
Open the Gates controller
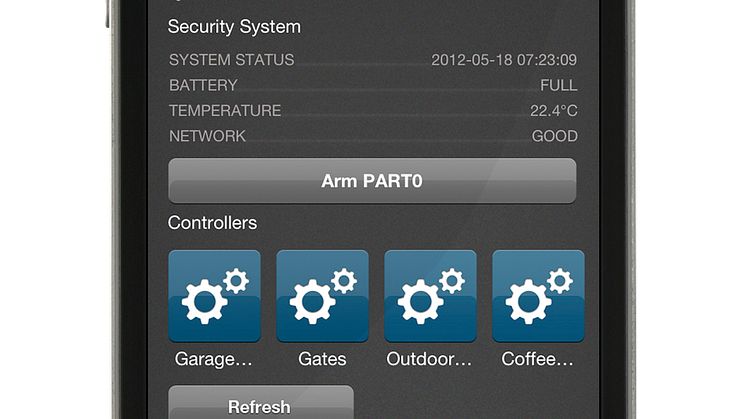tap(322, 296)
